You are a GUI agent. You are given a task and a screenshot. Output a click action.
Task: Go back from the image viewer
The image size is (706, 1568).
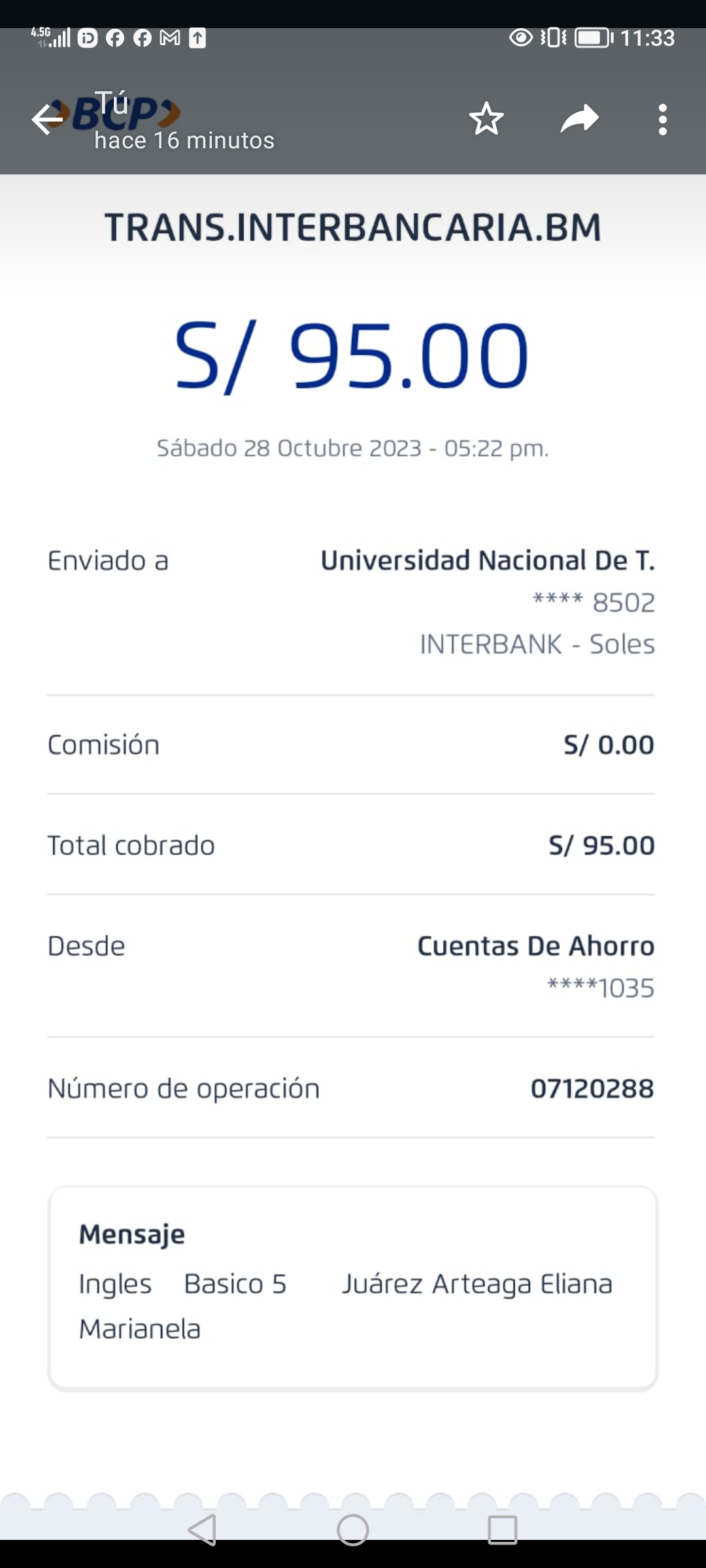(x=46, y=120)
